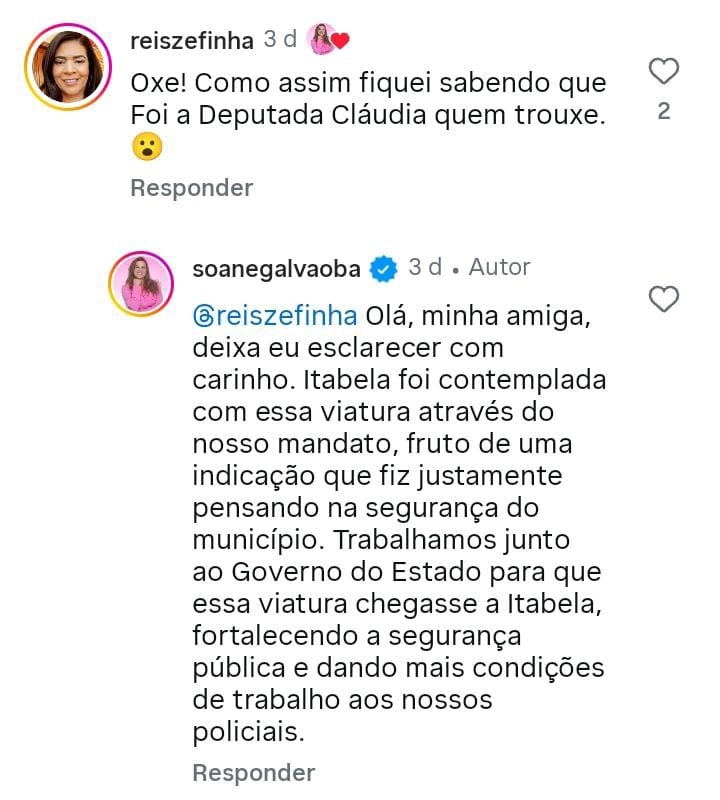Tap Responder under soanegalvaoba's reply

click(253, 772)
